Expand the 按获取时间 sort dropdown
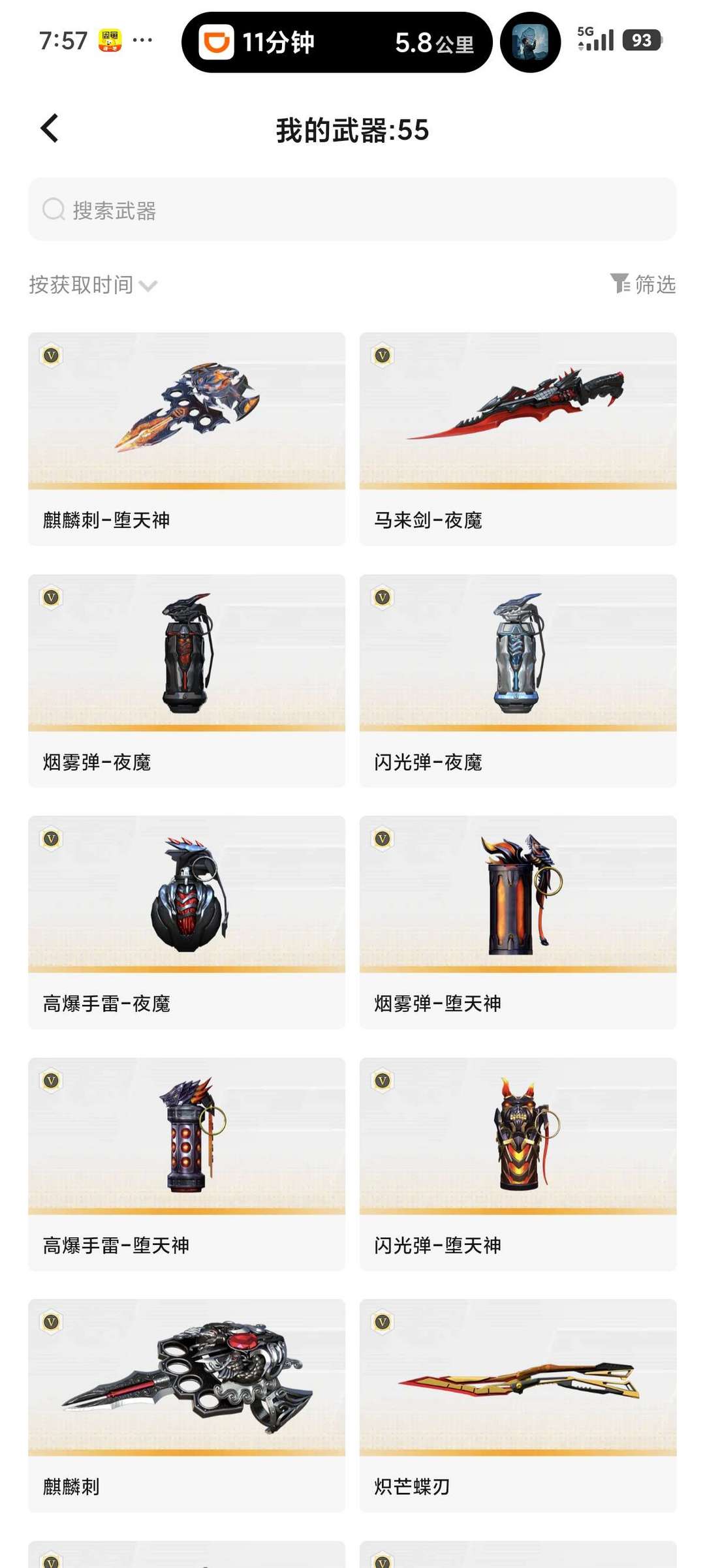The image size is (705, 1568). pos(93,285)
